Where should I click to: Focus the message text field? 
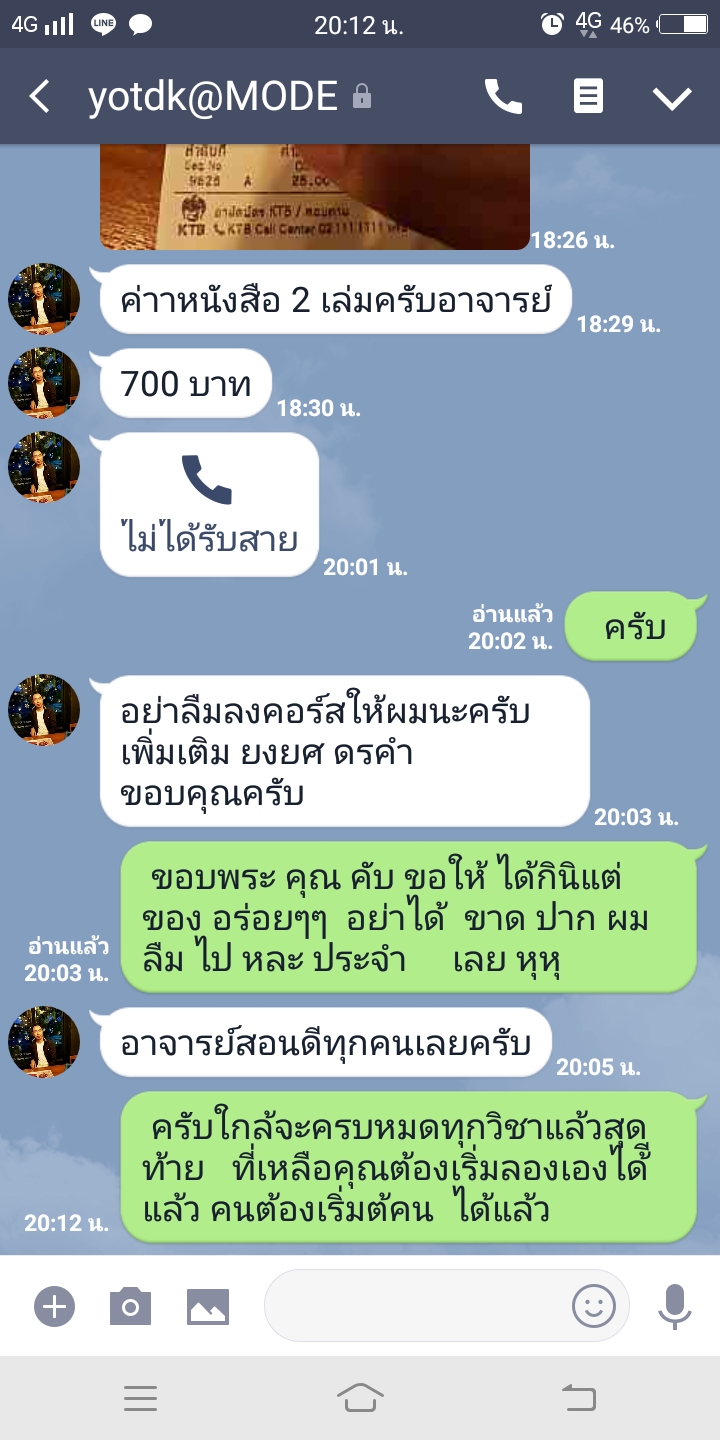[415, 1305]
